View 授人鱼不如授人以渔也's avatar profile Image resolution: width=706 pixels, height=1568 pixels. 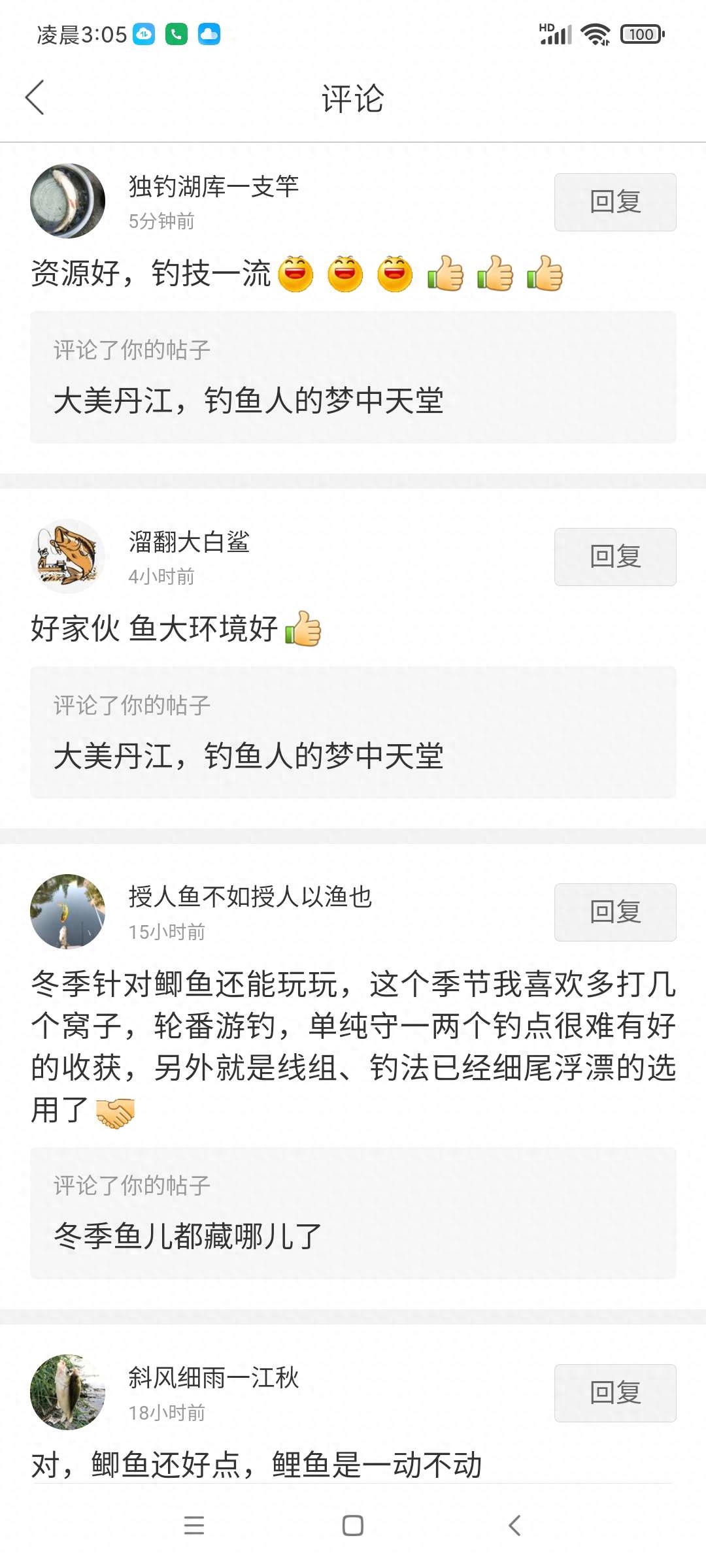click(68, 911)
